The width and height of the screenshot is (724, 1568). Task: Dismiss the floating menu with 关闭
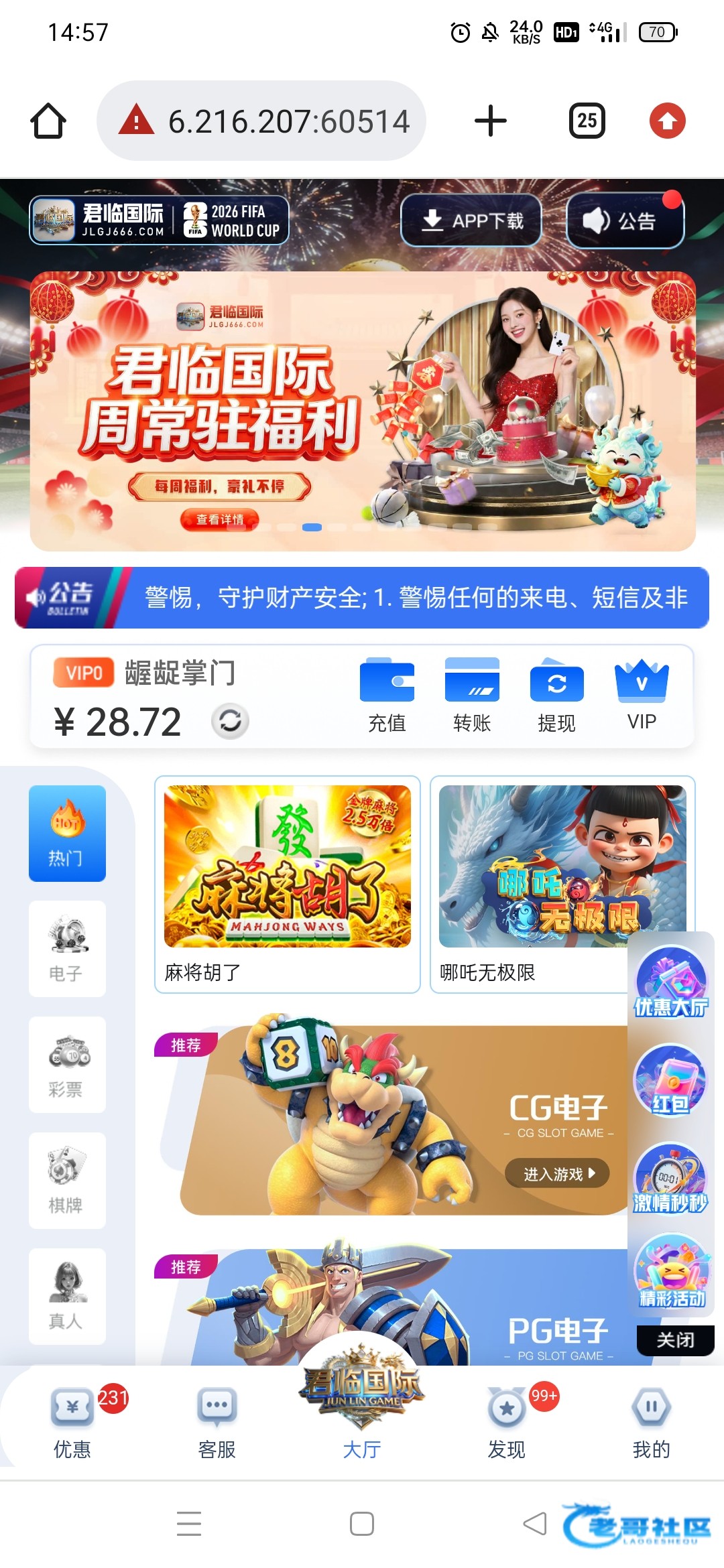tap(675, 1340)
